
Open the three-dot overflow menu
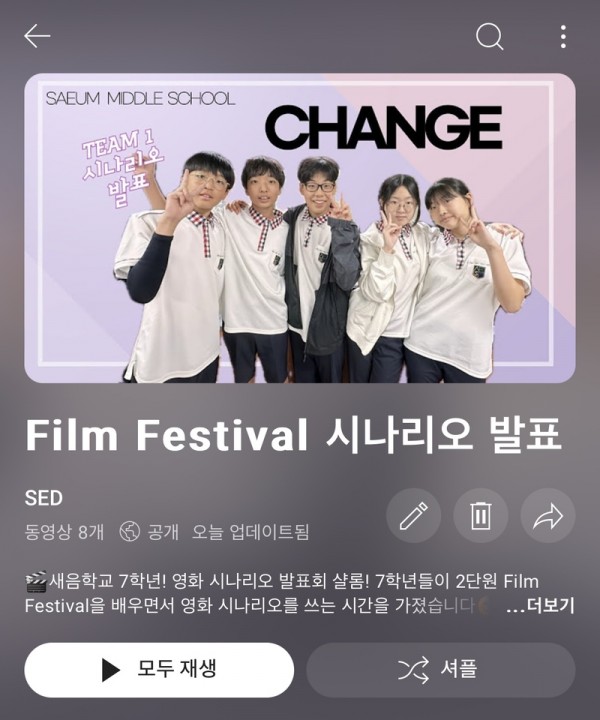(563, 37)
